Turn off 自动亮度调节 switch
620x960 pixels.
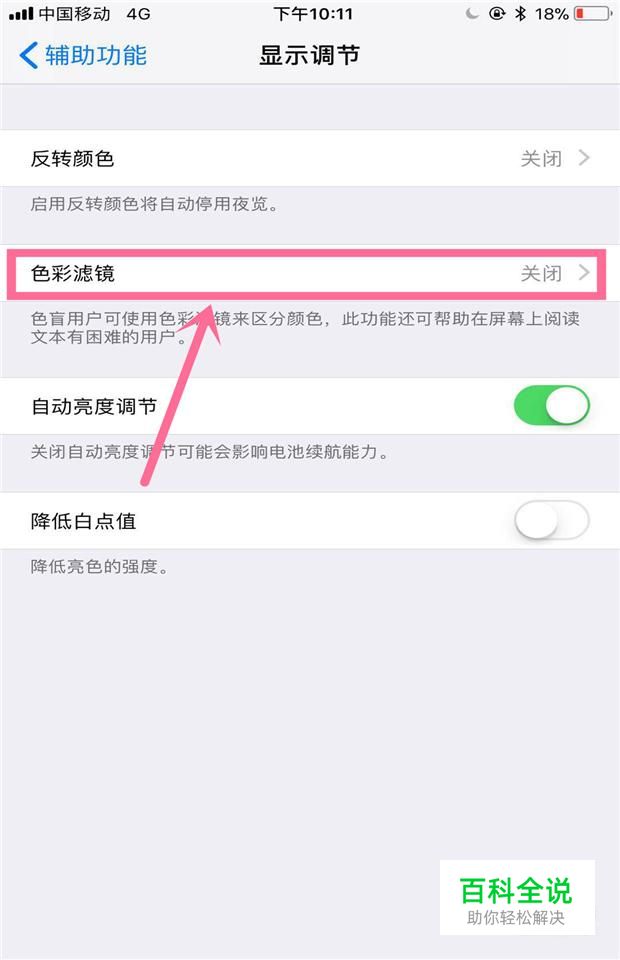(x=551, y=405)
